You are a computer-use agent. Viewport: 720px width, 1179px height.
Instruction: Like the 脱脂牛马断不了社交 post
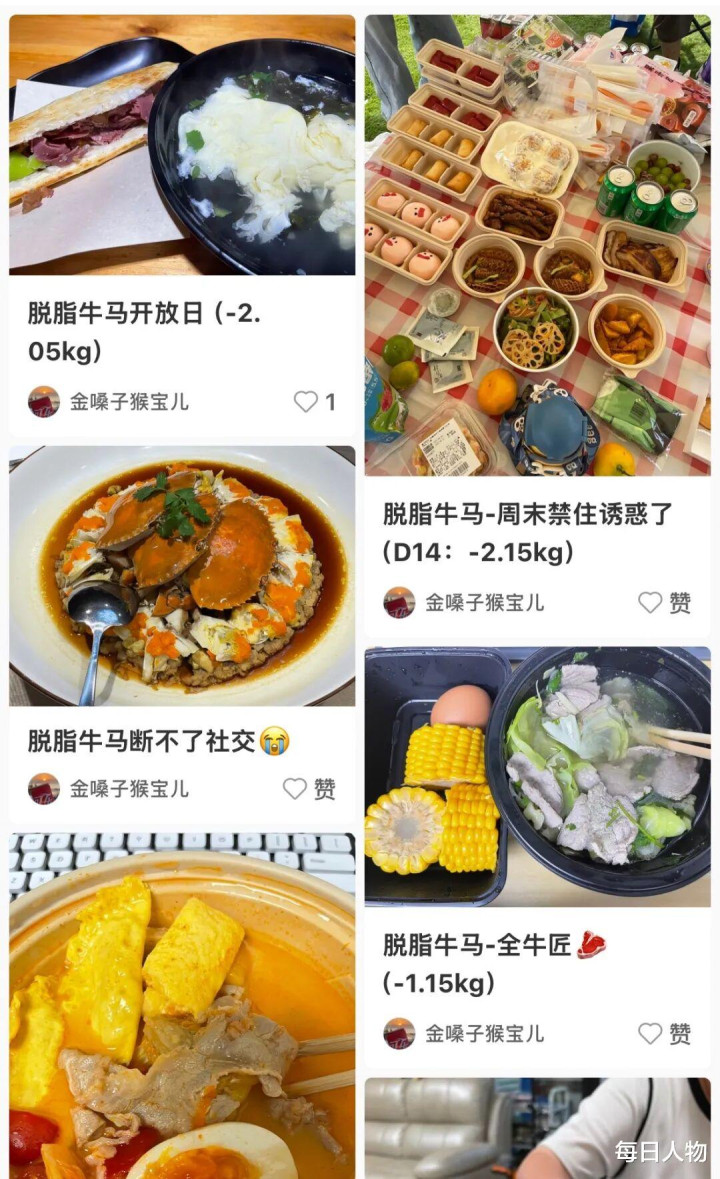pos(295,789)
